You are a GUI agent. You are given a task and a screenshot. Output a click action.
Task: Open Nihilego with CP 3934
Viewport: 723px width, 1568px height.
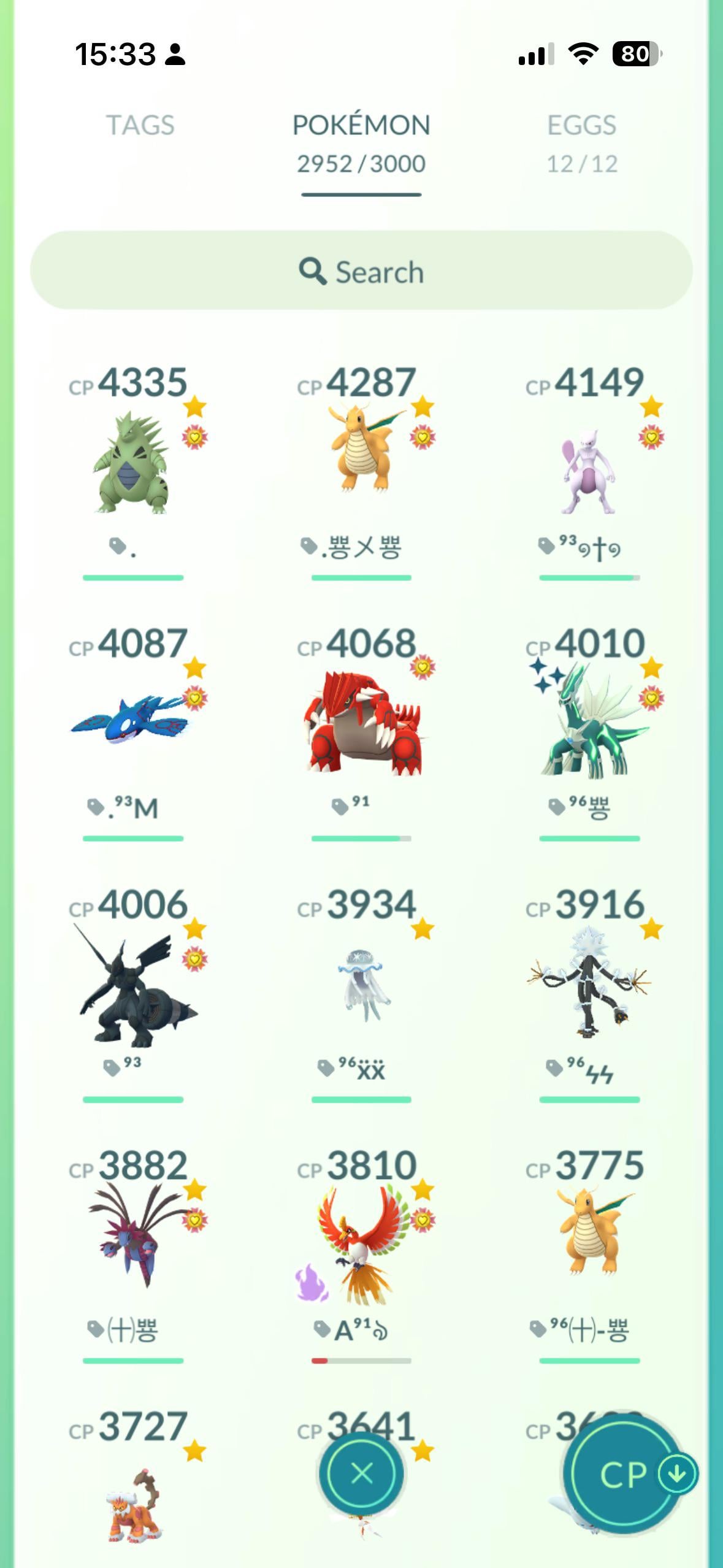[x=362, y=985]
